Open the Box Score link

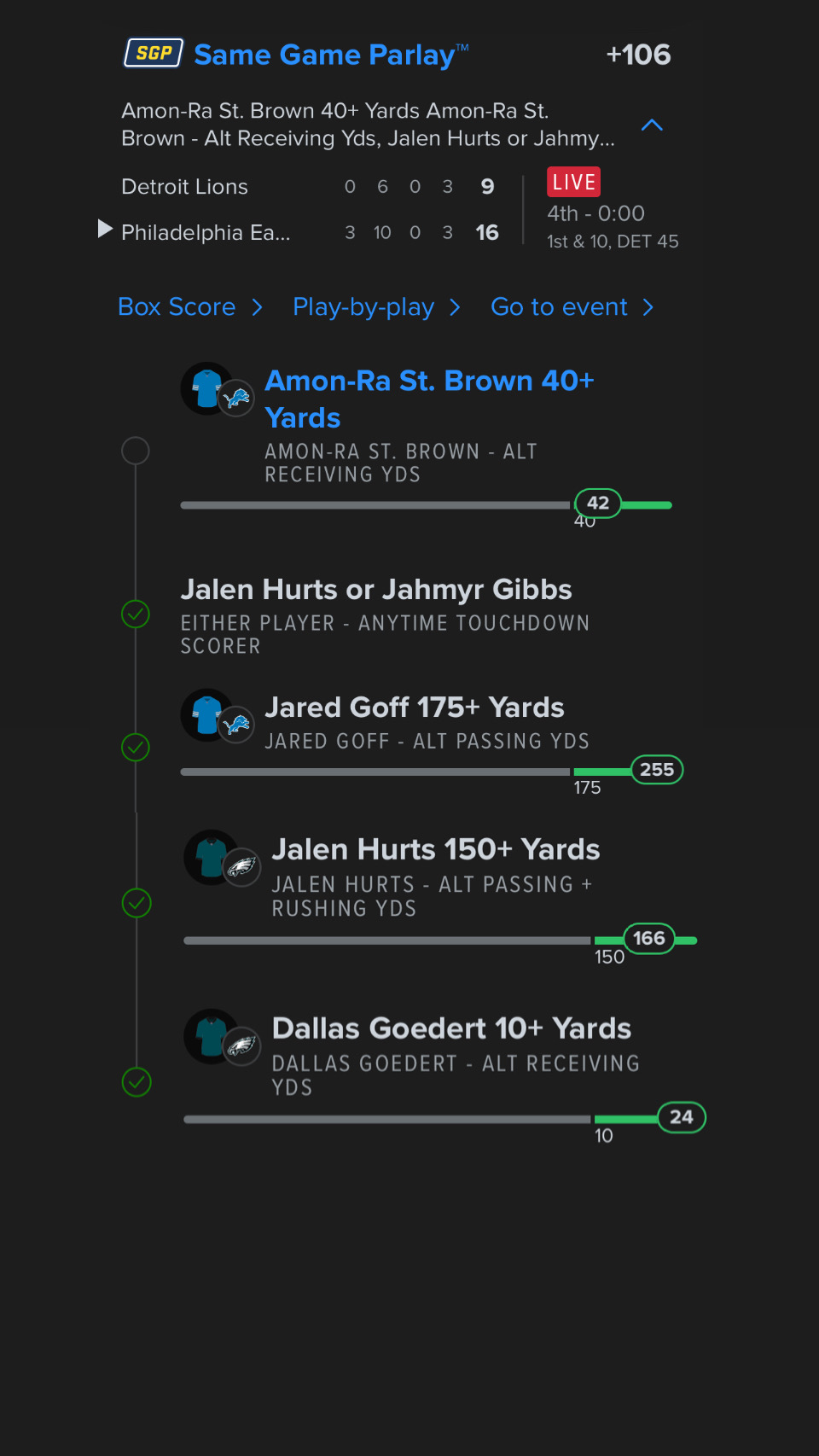point(189,307)
